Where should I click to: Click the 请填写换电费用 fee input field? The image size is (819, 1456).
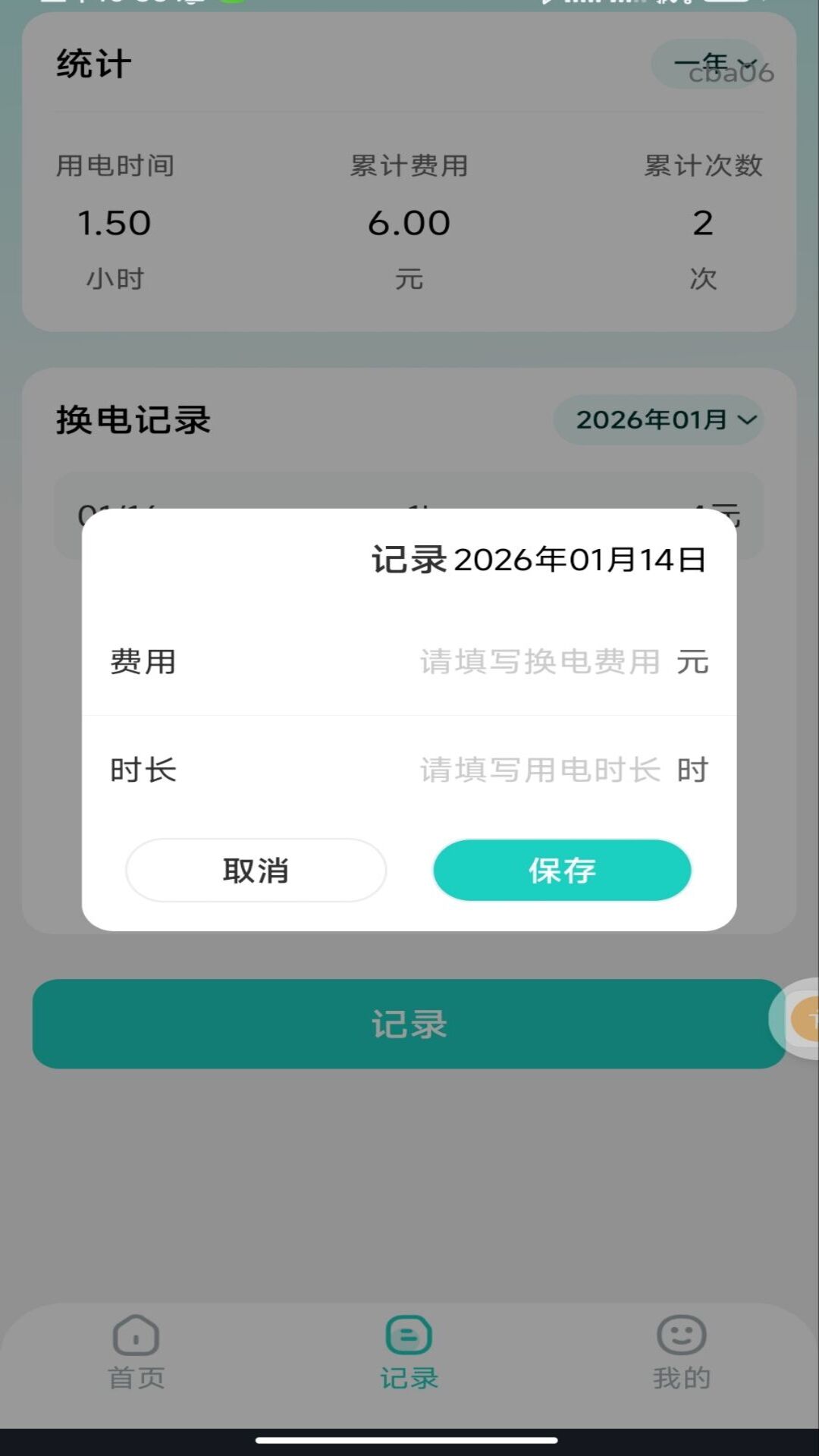pos(538,661)
